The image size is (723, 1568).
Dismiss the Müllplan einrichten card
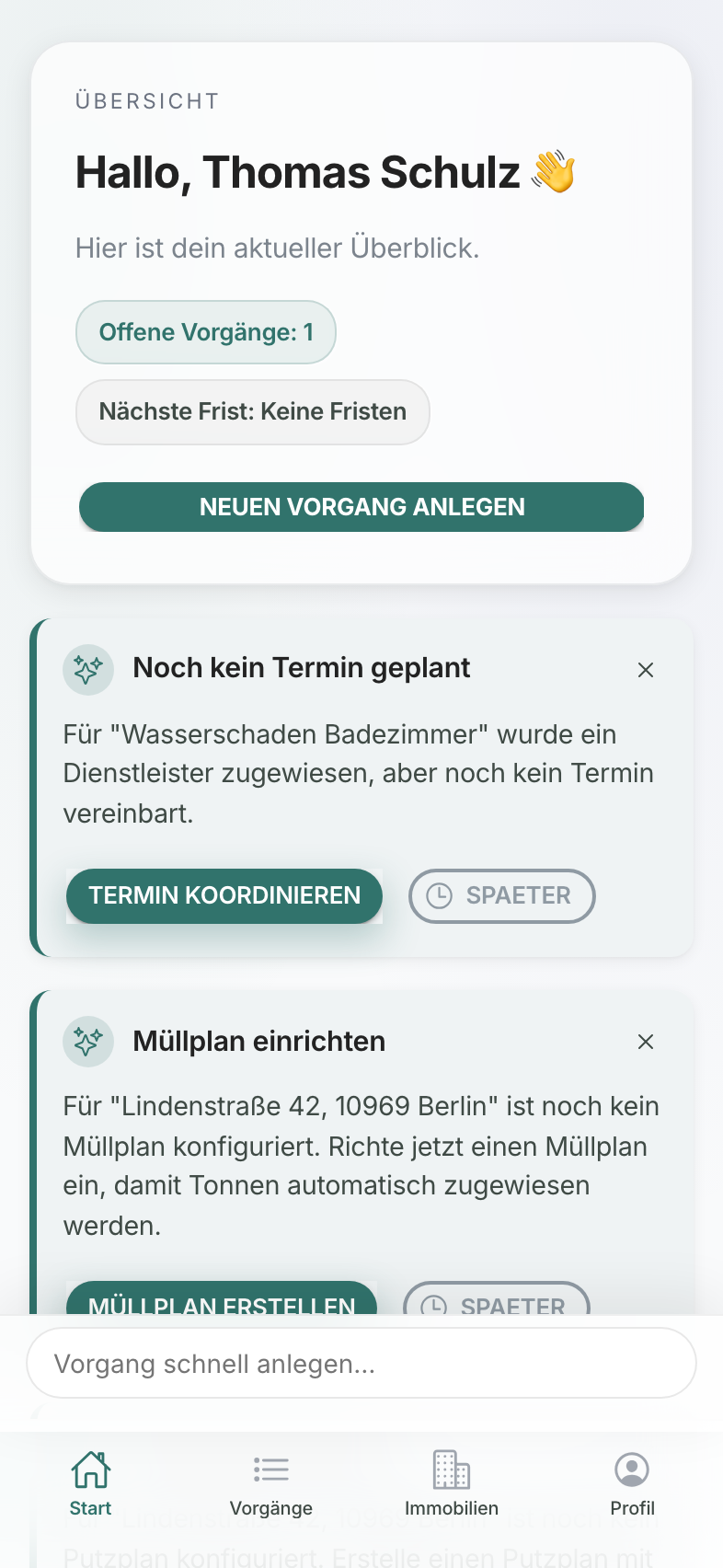pyautogui.click(x=646, y=1041)
